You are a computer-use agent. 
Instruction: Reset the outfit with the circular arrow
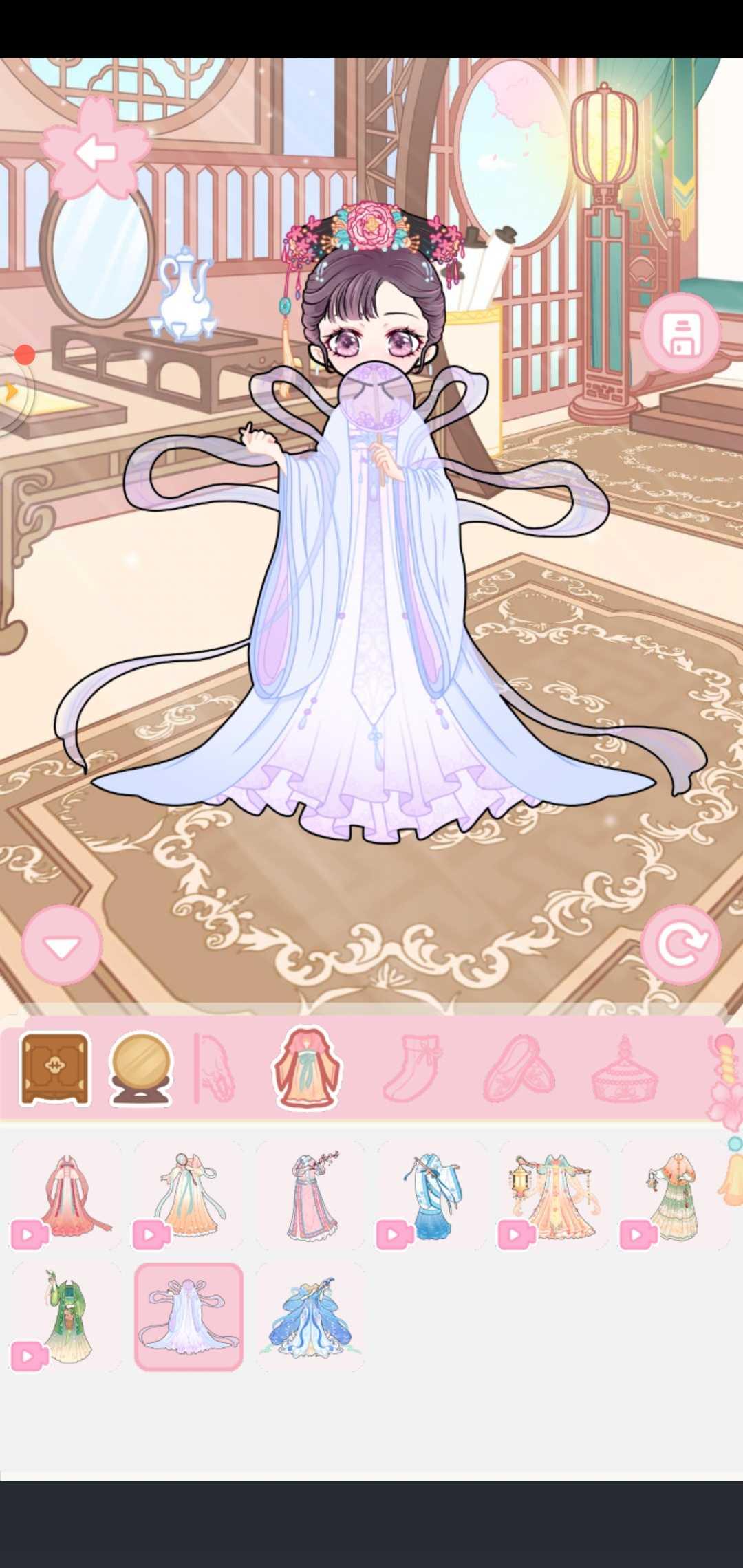point(680,944)
